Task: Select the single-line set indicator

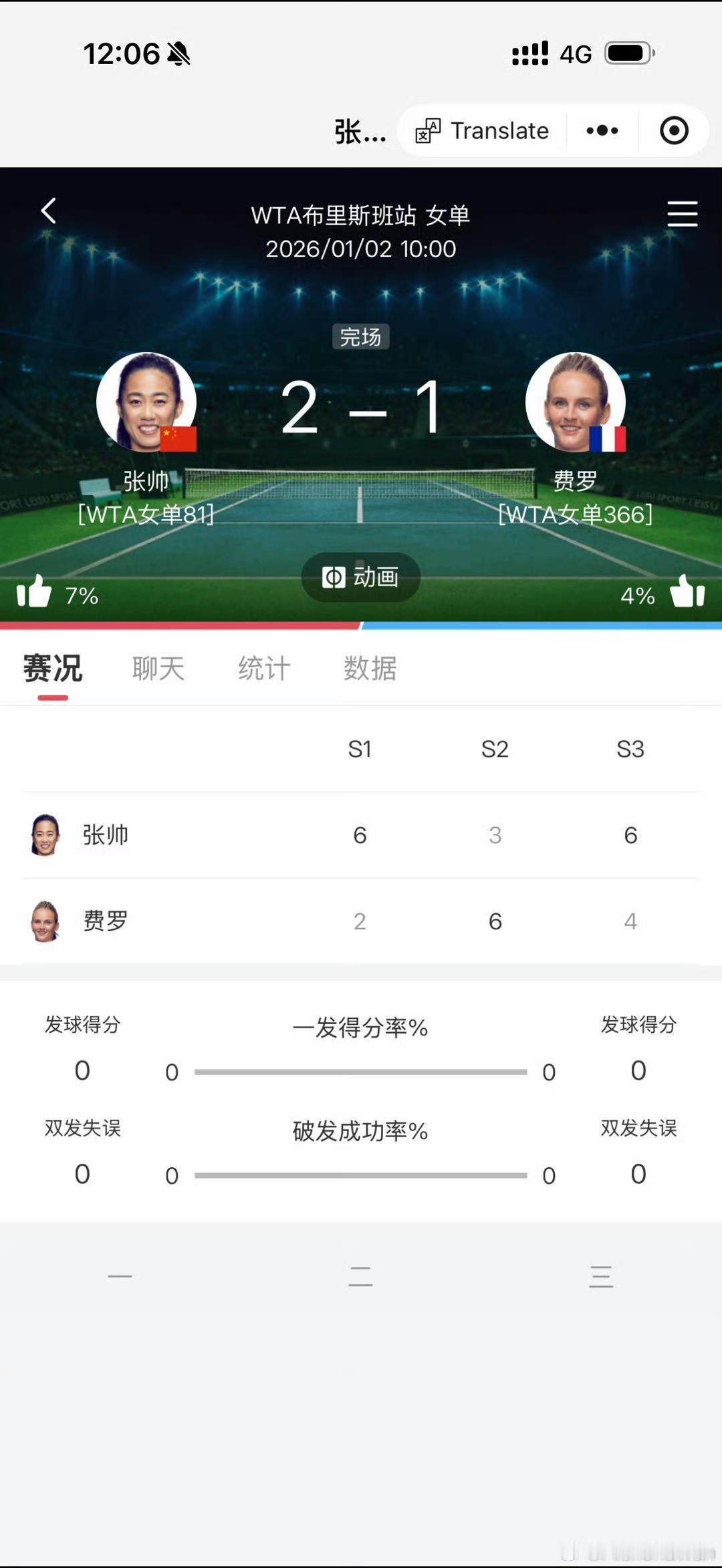Action: pyautogui.click(x=120, y=1276)
